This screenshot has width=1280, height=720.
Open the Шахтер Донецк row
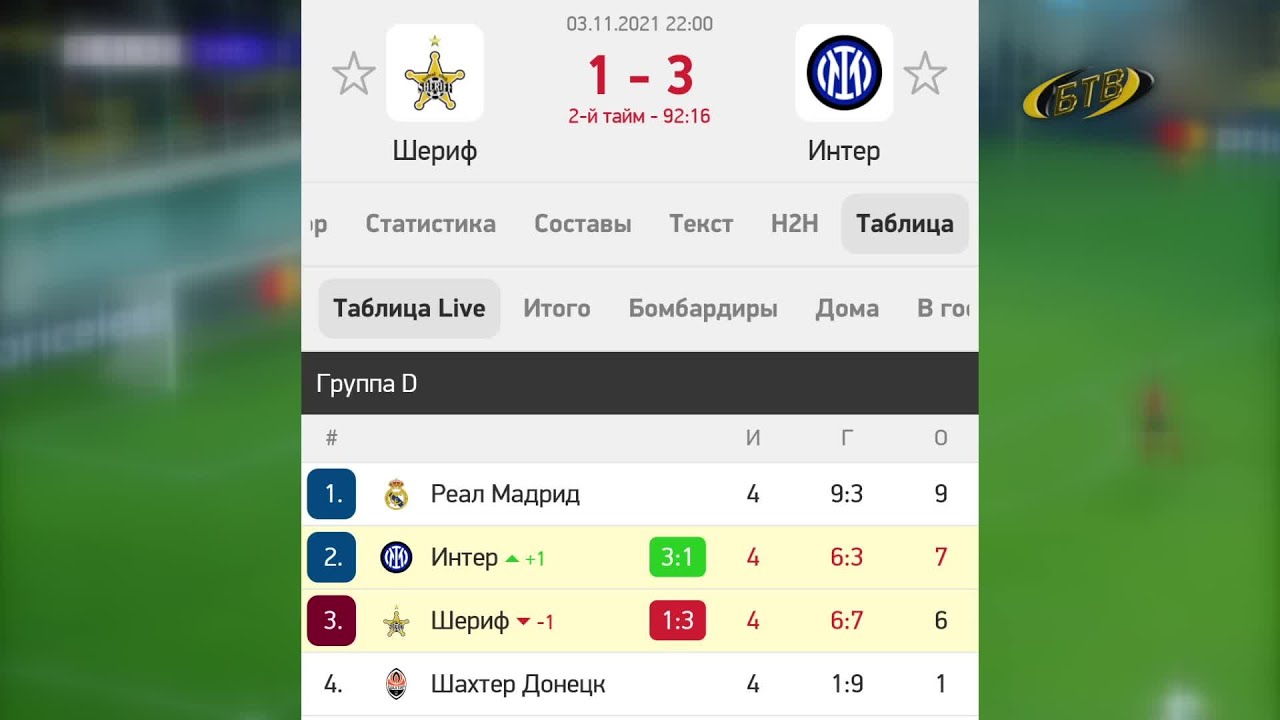(517, 685)
